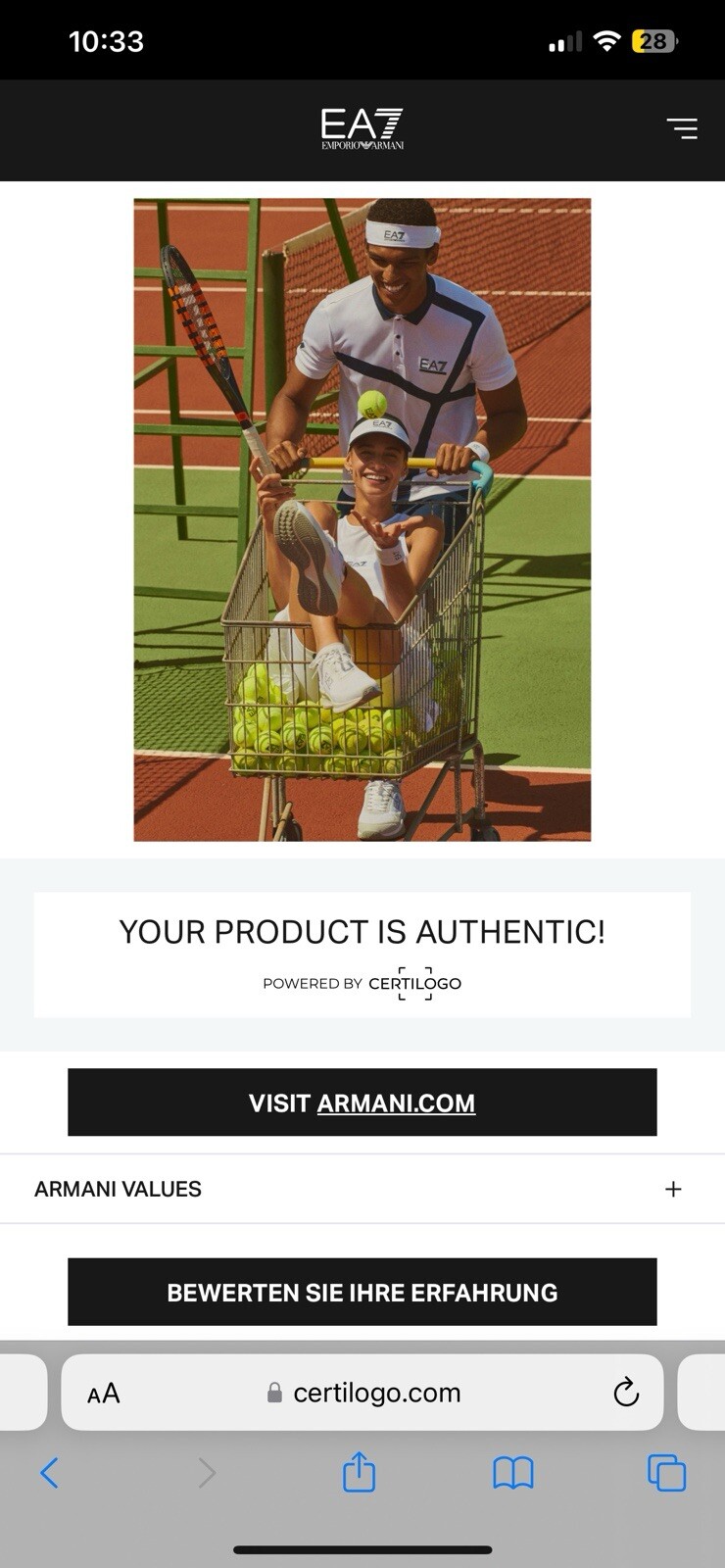Tap BEWERTEN SIE IHRE ERFAHRUNG button
Screen dimensions: 725x1568
tap(362, 1292)
